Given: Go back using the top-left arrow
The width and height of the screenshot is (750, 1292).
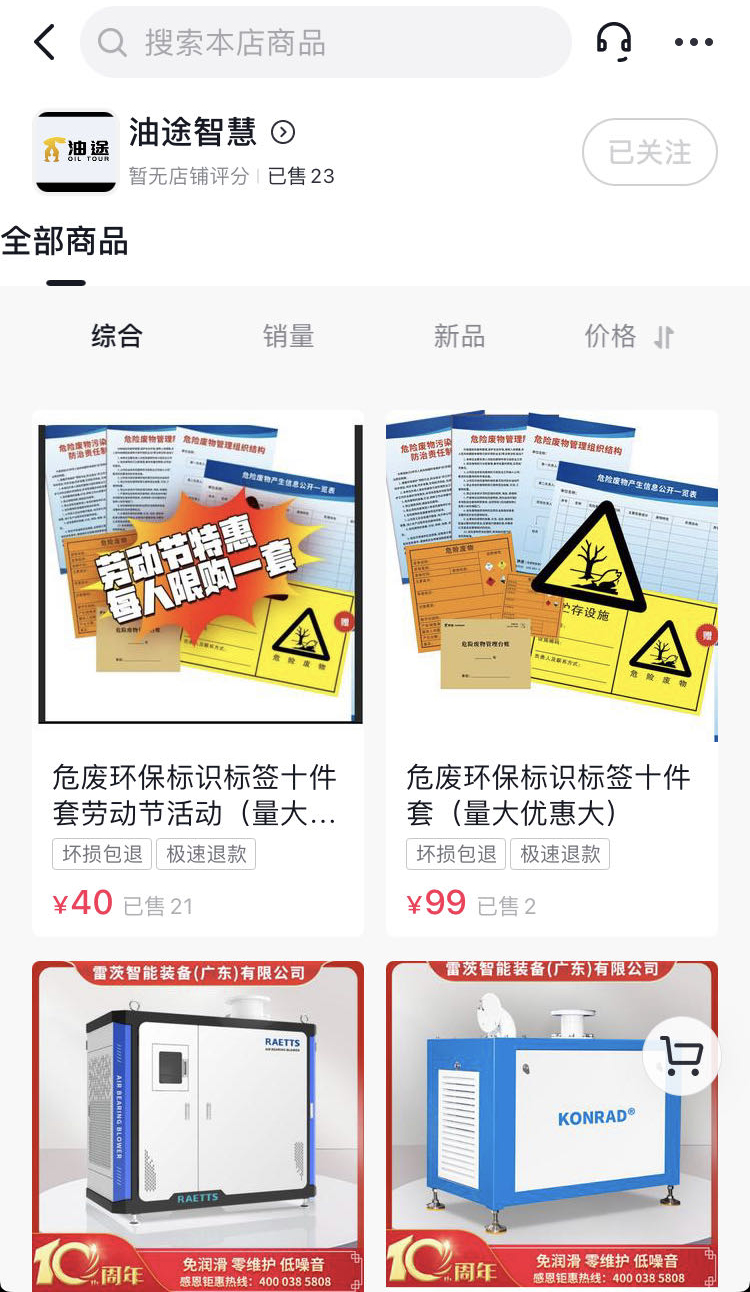Looking at the screenshot, I should pyautogui.click(x=44, y=43).
